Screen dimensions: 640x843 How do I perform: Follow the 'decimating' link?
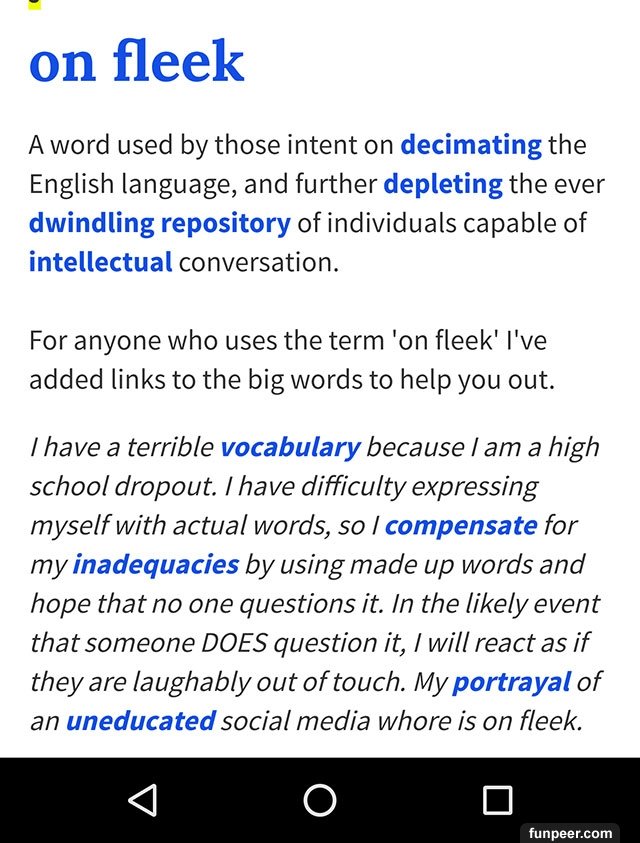pyautogui.click(x=470, y=145)
